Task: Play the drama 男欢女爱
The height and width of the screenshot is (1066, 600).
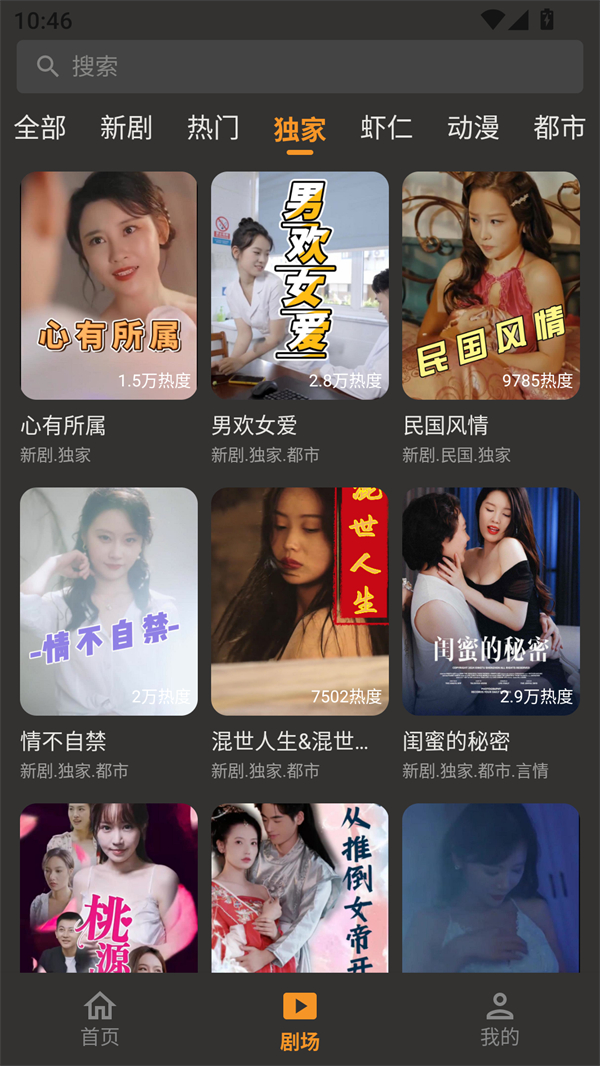Action: [x=300, y=286]
